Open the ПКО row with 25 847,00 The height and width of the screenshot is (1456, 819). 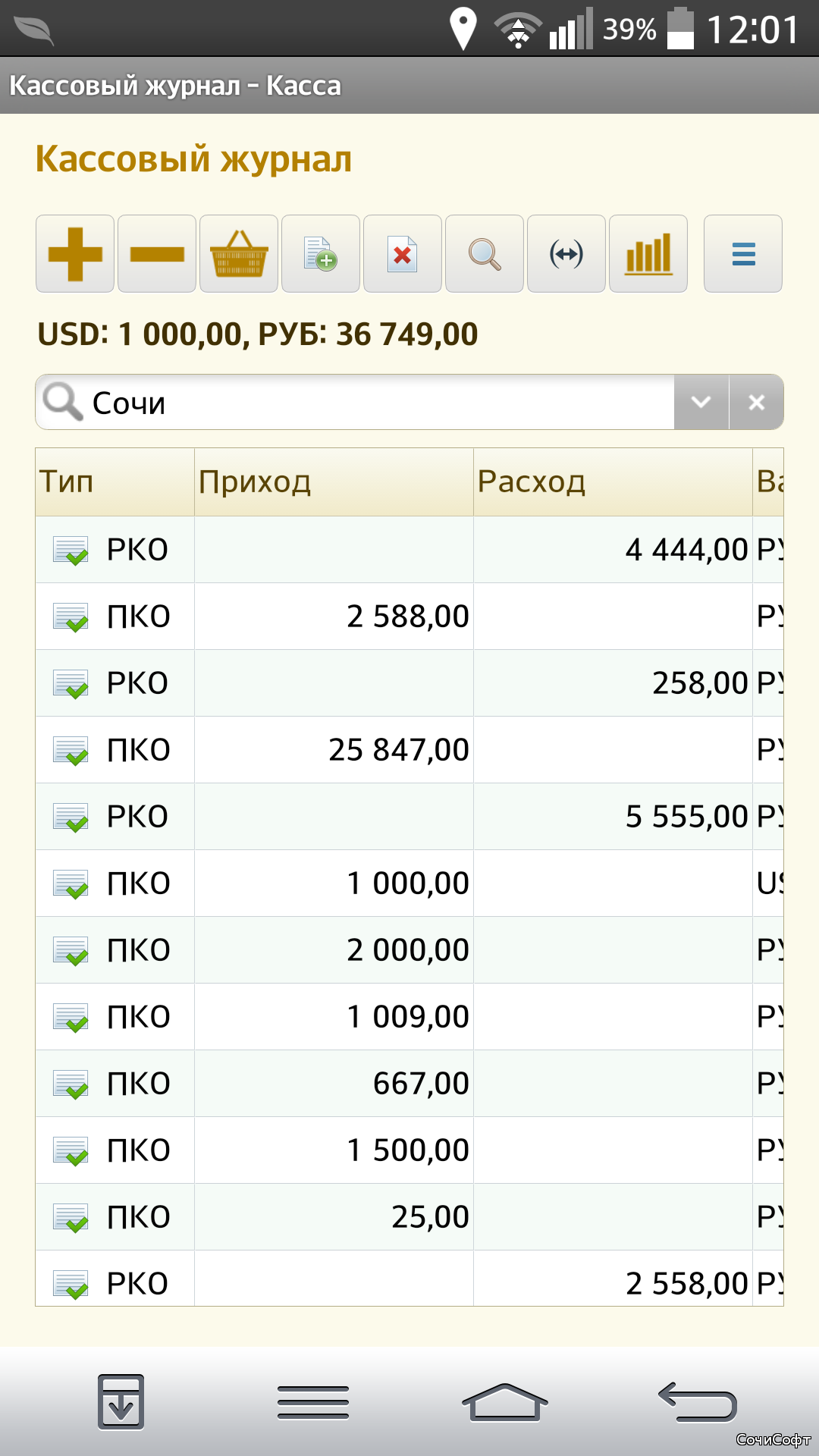tap(409, 750)
